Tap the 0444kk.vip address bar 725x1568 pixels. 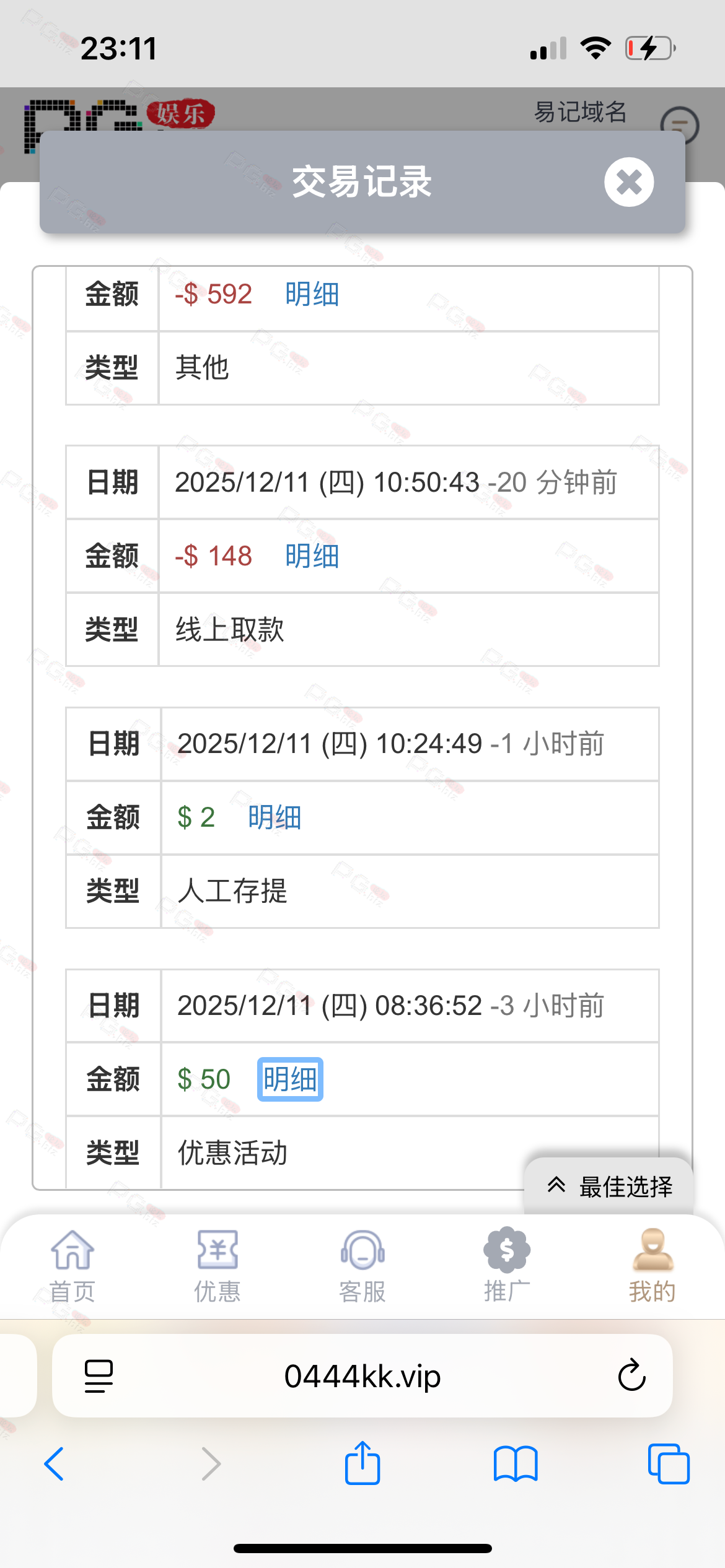point(362,1376)
